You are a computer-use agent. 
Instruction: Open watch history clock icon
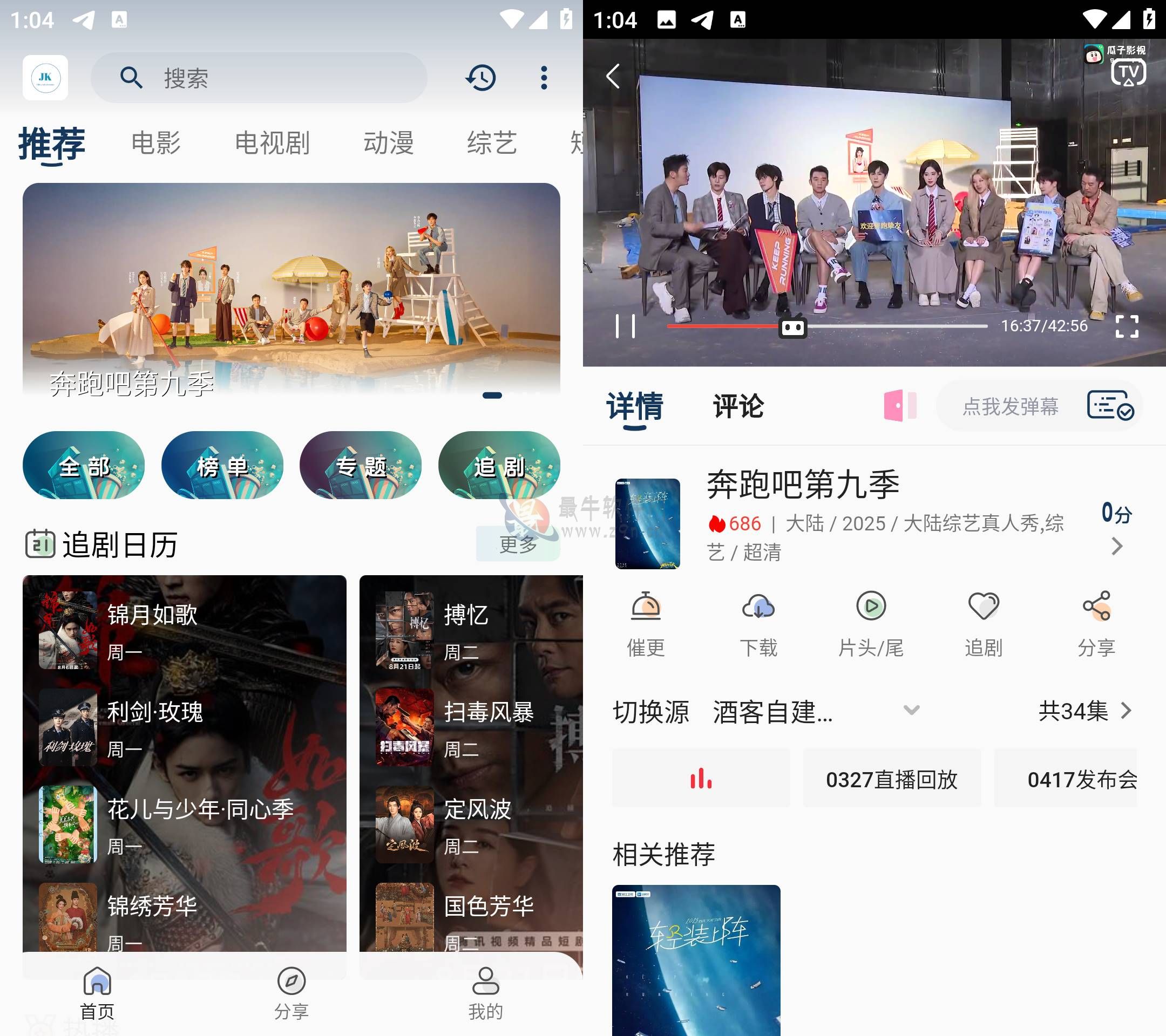point(480,78)
